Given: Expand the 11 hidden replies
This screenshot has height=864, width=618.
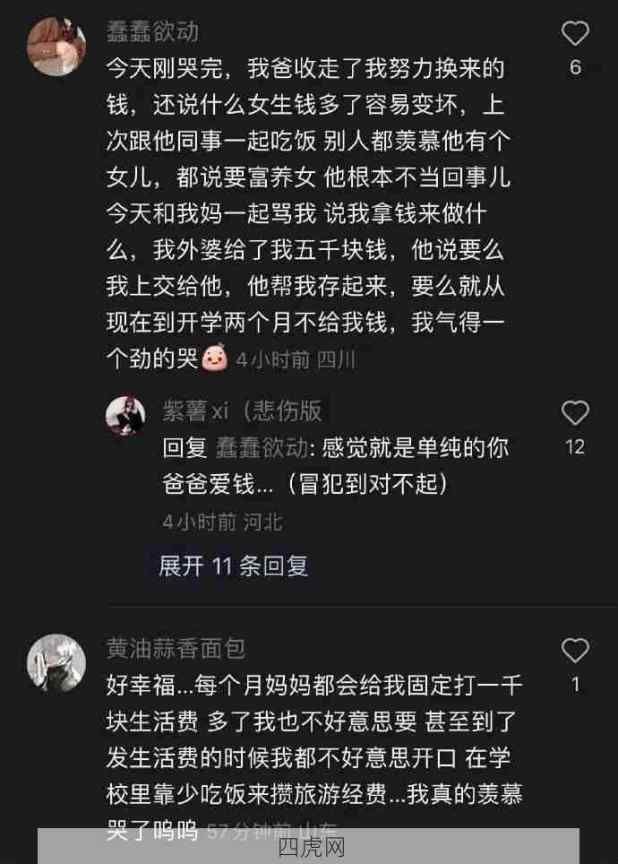Looking at the screenshot, I should point(233,565).
